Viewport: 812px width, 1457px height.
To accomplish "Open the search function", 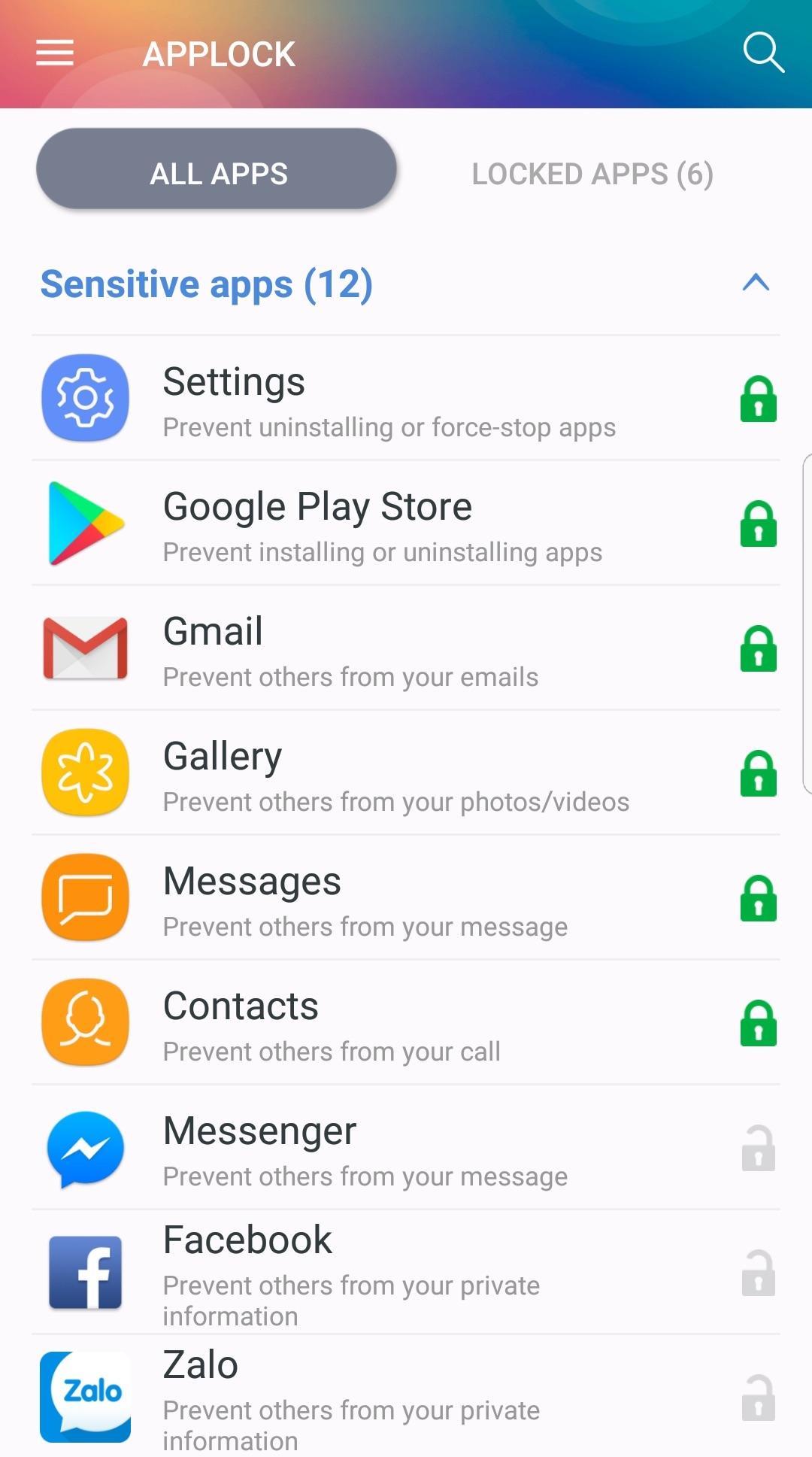I will tap(762, 51).
